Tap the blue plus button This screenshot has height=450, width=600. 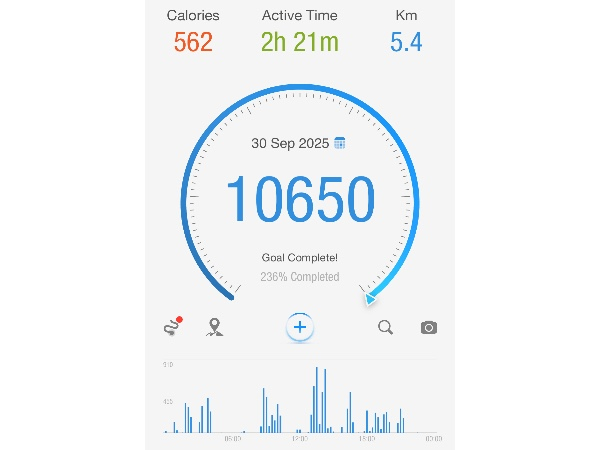tap(300, 327)
